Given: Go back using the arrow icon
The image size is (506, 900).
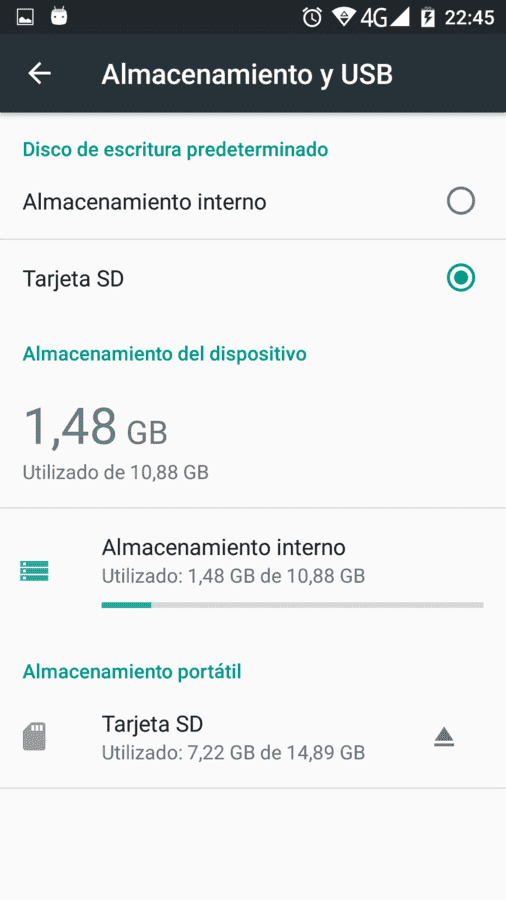Looking at the screenshot, I should 40,73.
